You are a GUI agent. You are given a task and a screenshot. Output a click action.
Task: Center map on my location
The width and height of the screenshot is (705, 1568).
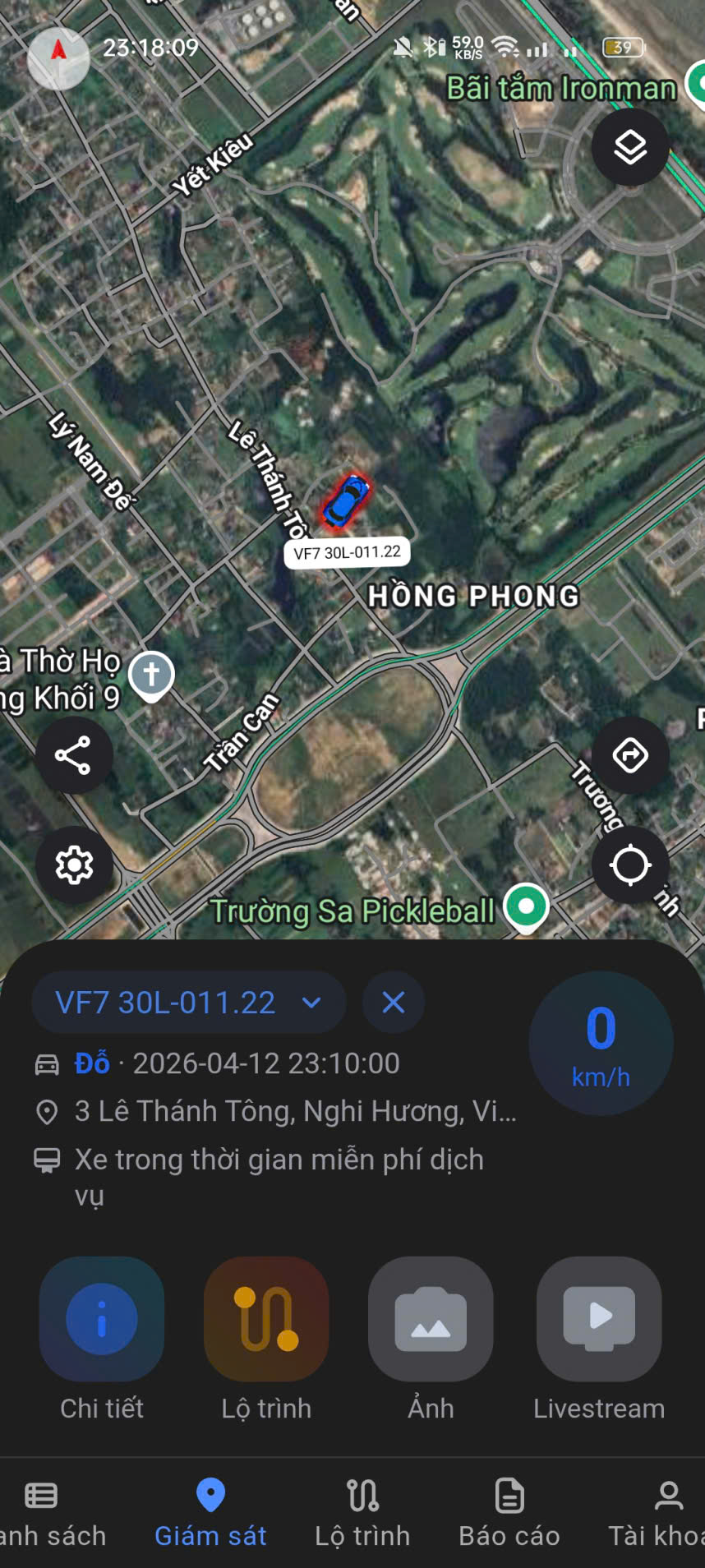point(630,865)
